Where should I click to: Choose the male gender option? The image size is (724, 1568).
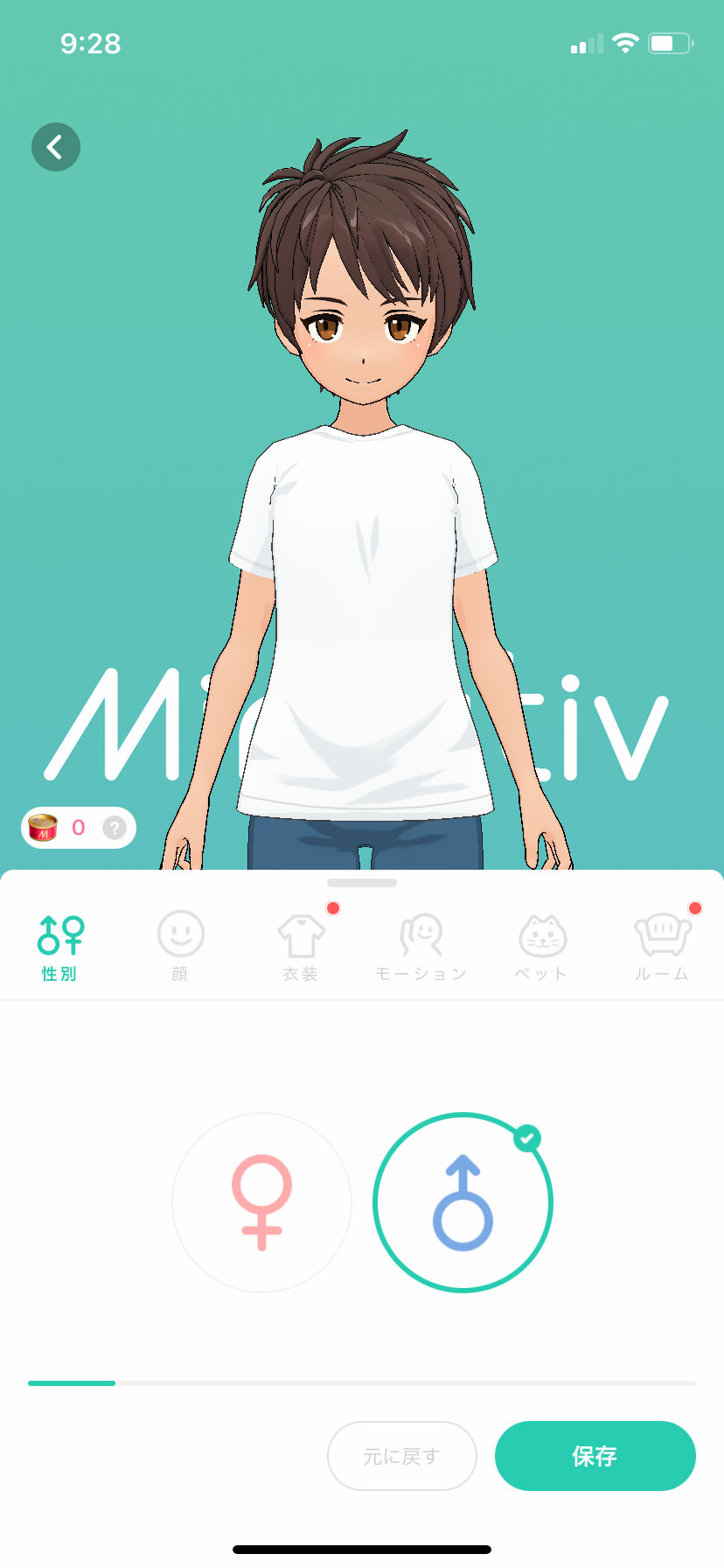[x=463, y=1202]
